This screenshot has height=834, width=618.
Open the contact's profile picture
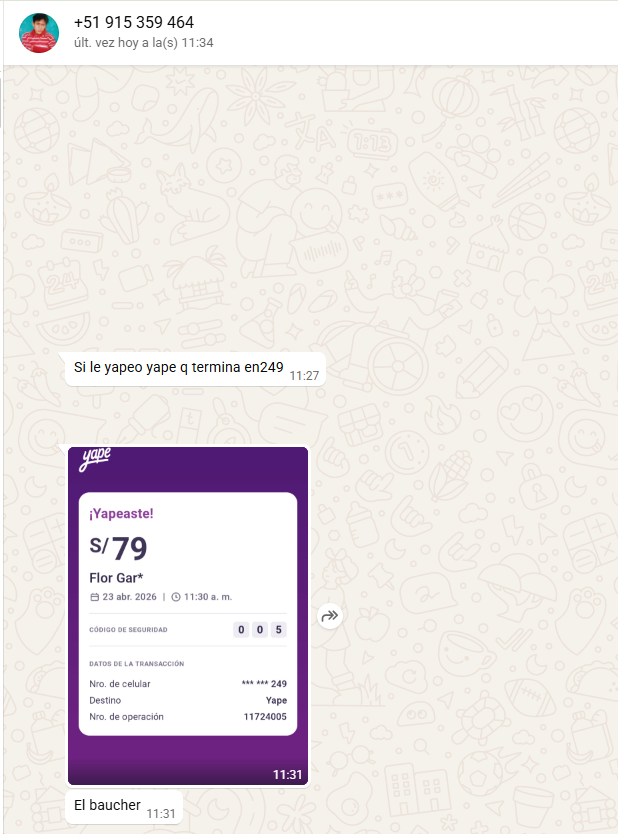pos(39,33)
